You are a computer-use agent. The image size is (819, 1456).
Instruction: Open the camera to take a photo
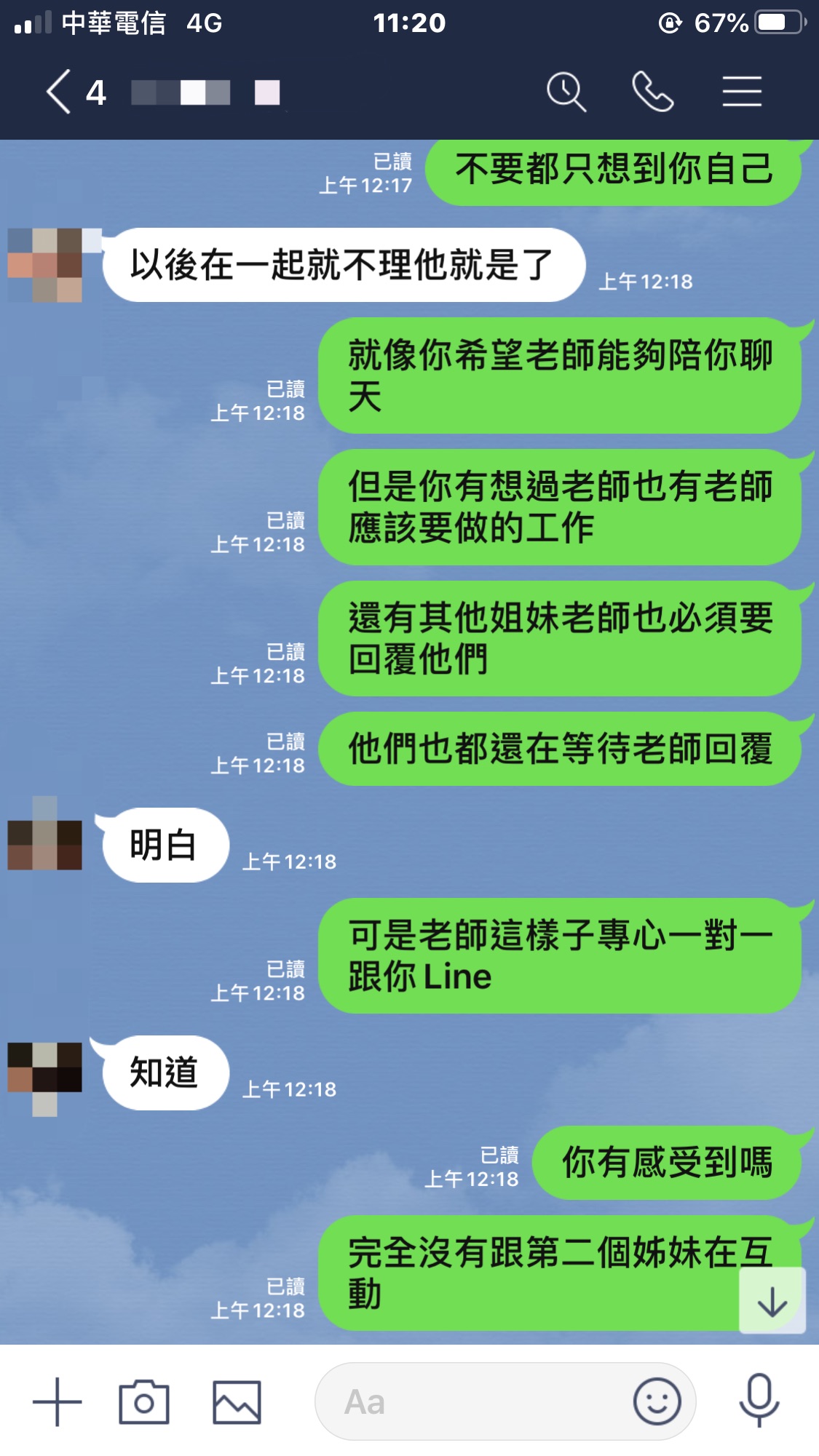[144, 1401]
